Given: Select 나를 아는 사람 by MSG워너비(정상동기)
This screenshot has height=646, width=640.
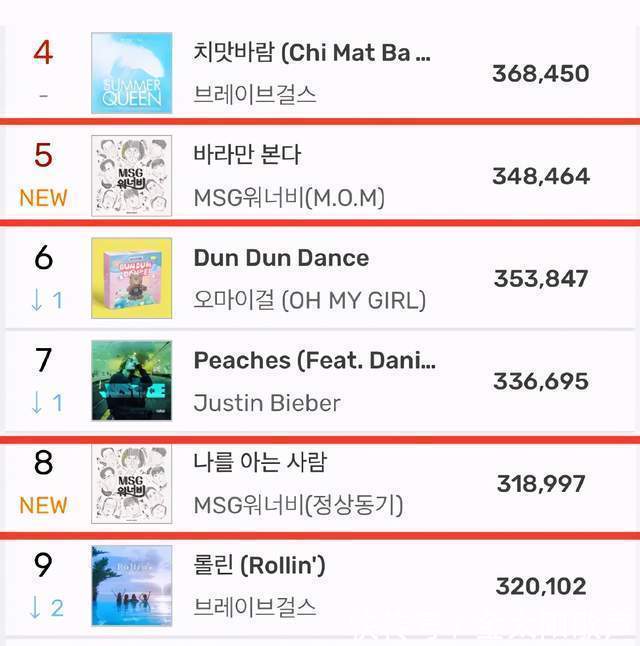Looking at the screenshot, I should [x=260, y=463].
